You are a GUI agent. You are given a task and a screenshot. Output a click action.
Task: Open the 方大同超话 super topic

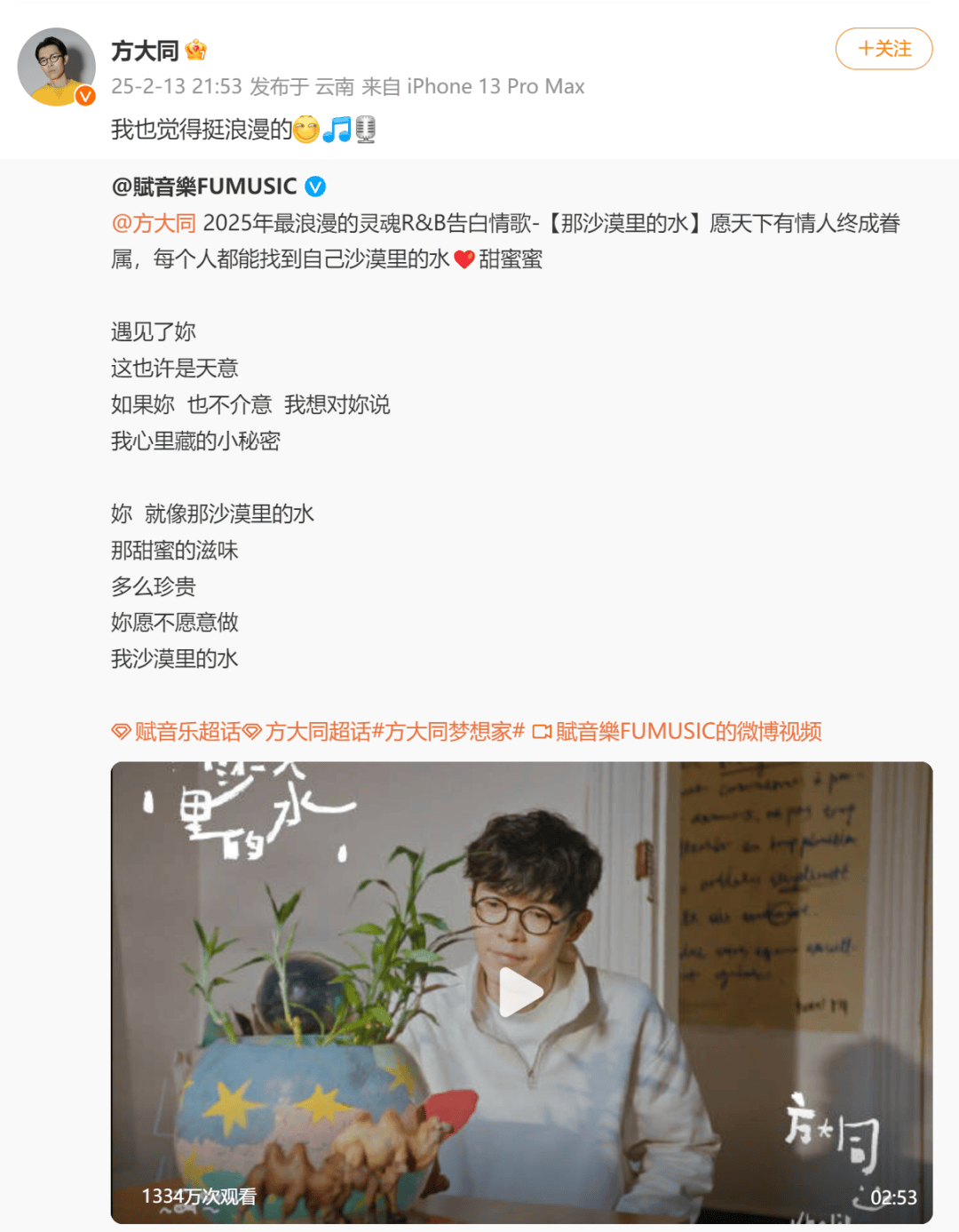(x=308, y=732)
